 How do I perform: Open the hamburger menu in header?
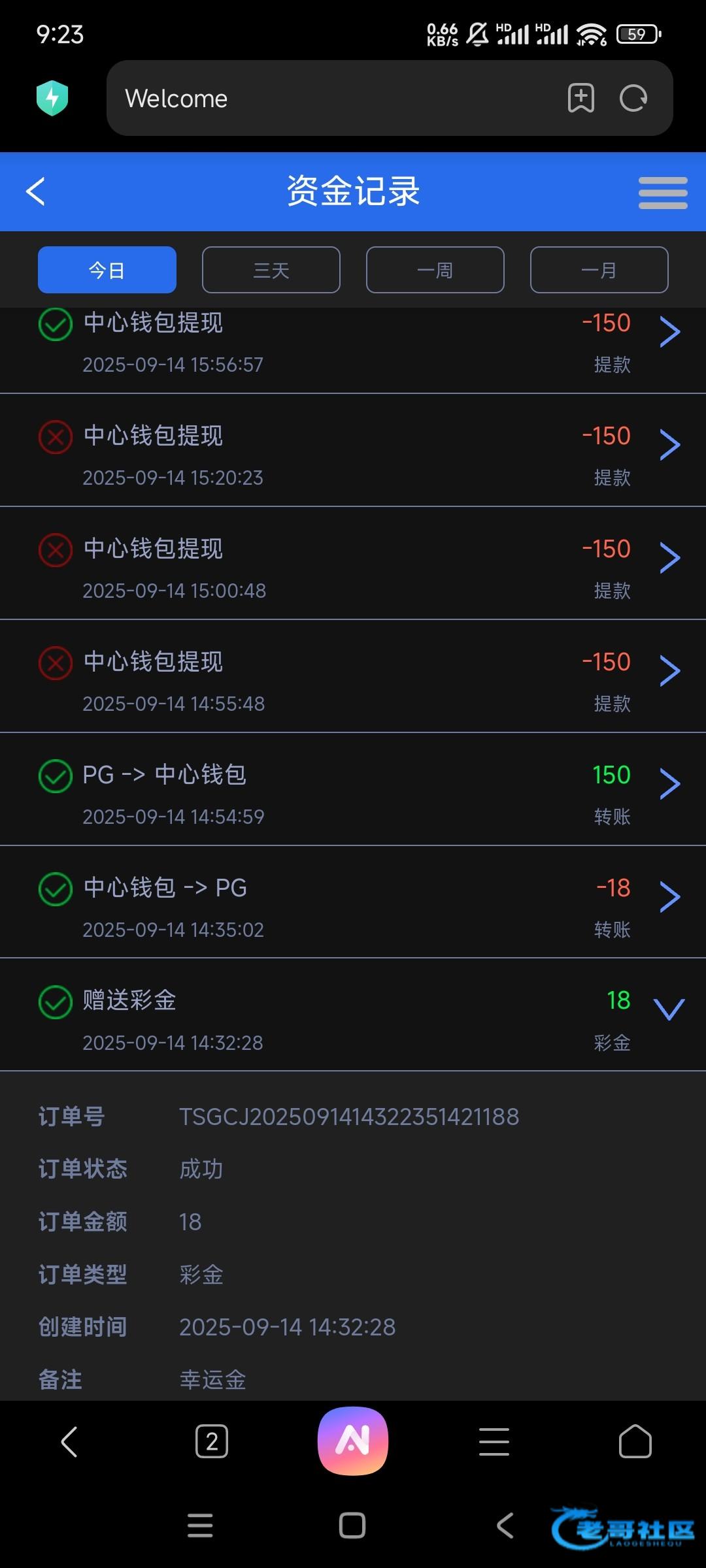pos(662,193)
